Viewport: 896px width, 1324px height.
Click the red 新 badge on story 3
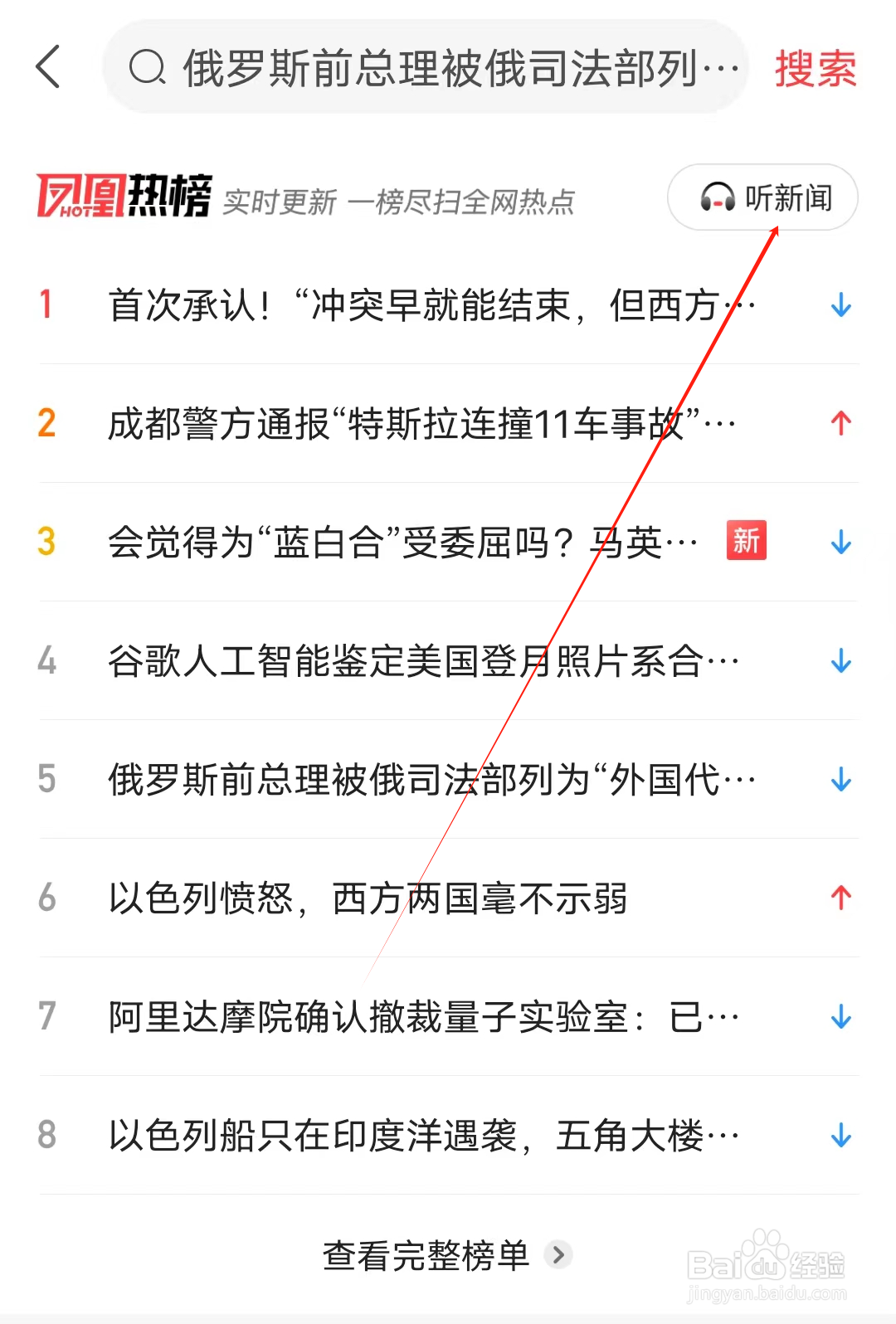point(745,540)
